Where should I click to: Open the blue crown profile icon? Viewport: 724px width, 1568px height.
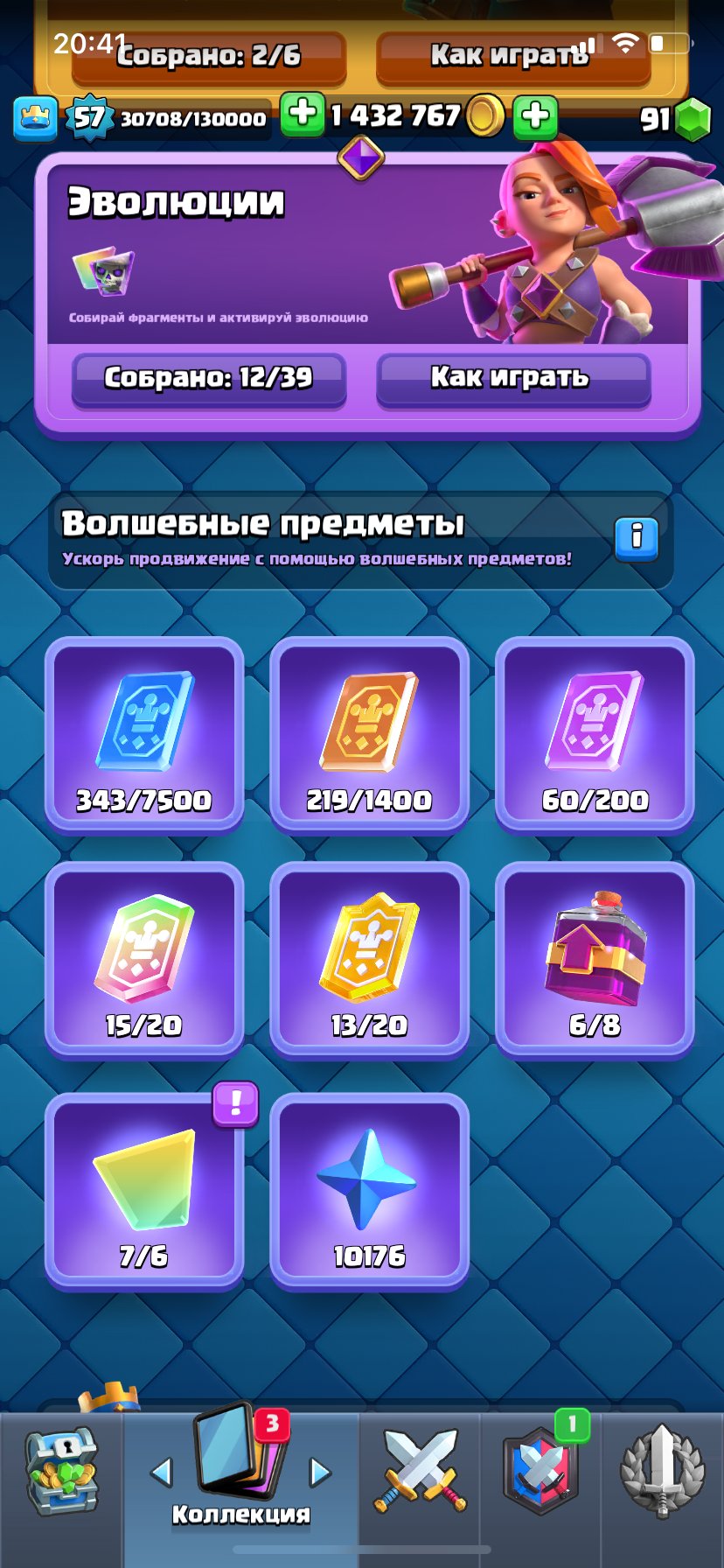tap(36, 118)
